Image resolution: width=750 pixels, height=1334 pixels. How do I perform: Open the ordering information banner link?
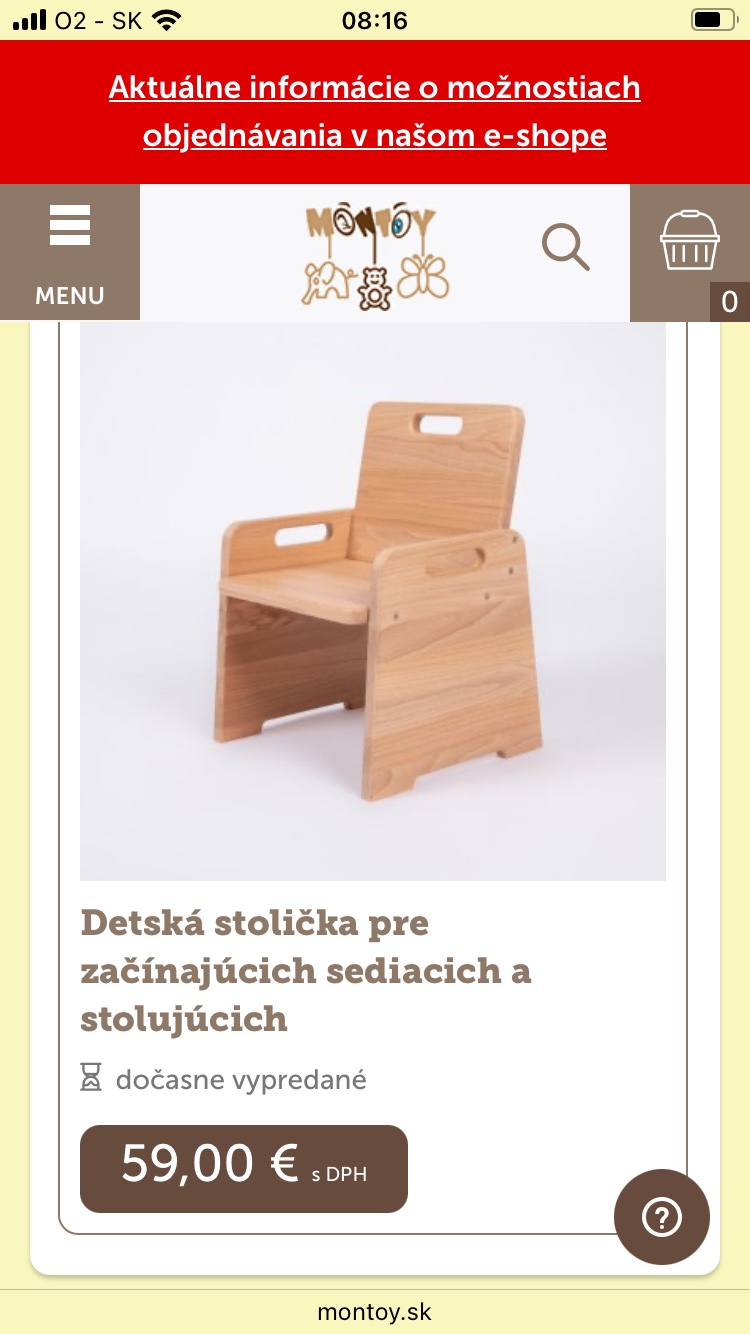click(374, 111)
